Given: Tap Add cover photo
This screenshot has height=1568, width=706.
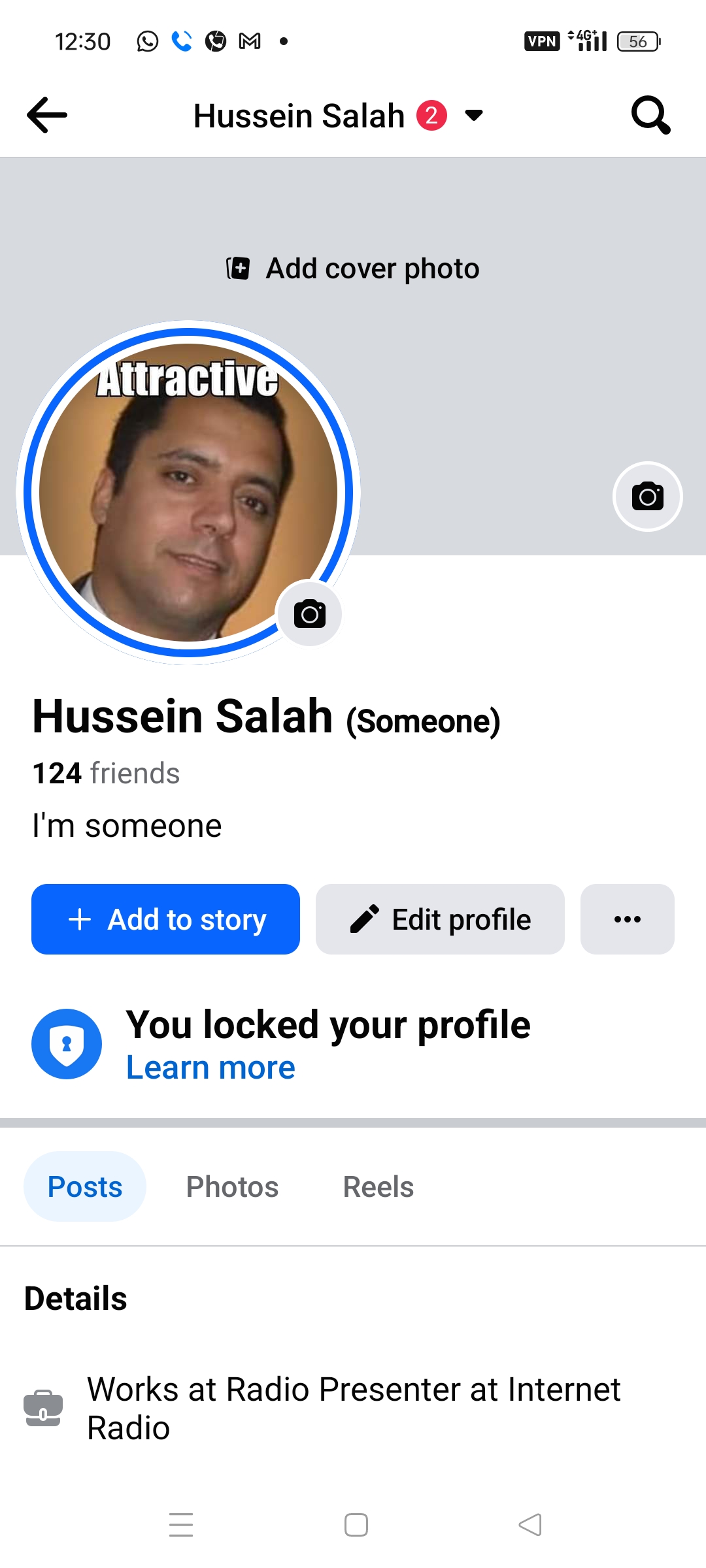Looking at the screenshot, I should tap(353, 269).
